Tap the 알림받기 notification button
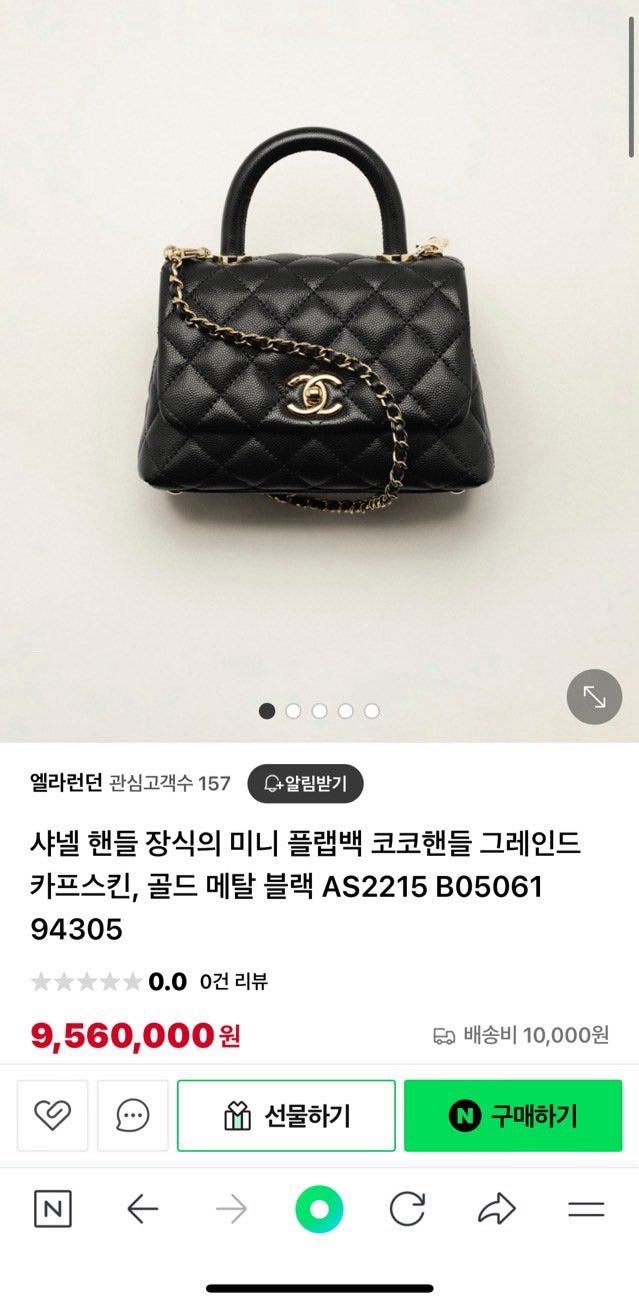Viewport: 639px width, 1307px height. coord(305,783)
